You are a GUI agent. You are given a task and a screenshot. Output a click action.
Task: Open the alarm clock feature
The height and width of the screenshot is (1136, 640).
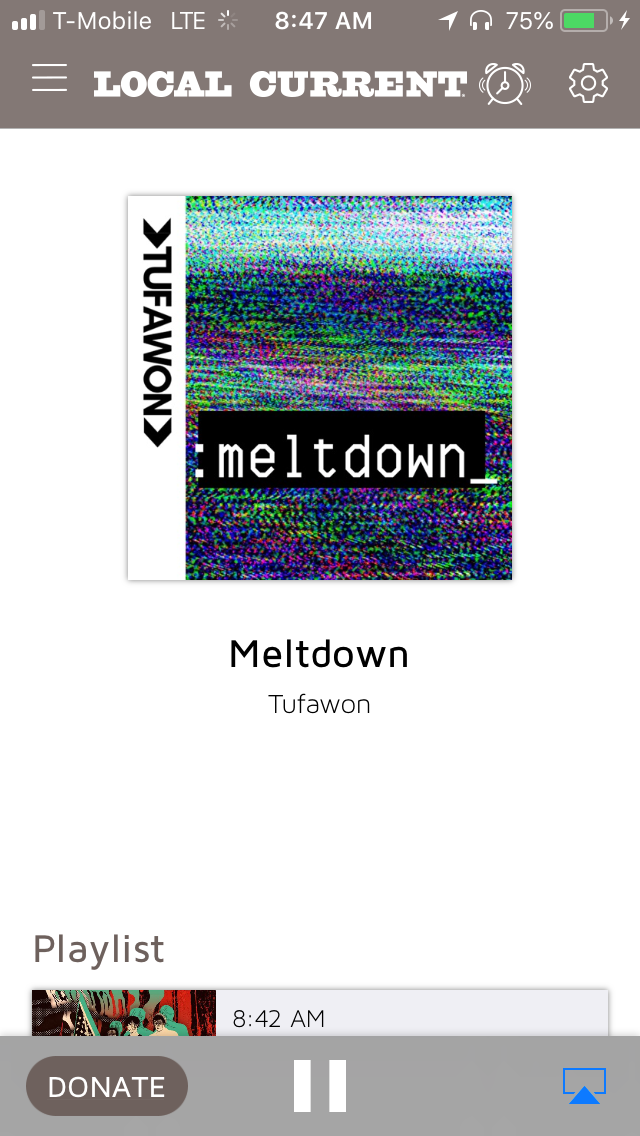505,84
